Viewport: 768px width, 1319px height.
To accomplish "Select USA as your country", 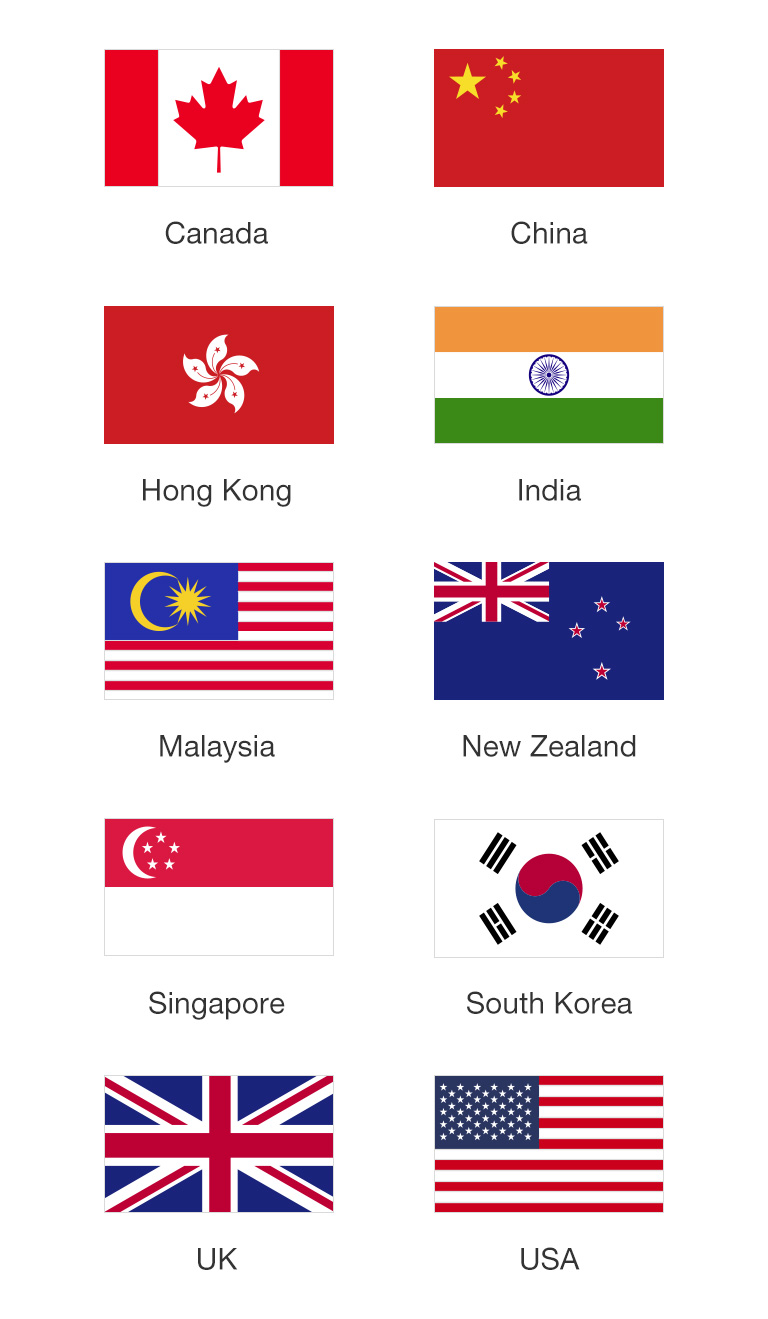I will [548, 1144].
